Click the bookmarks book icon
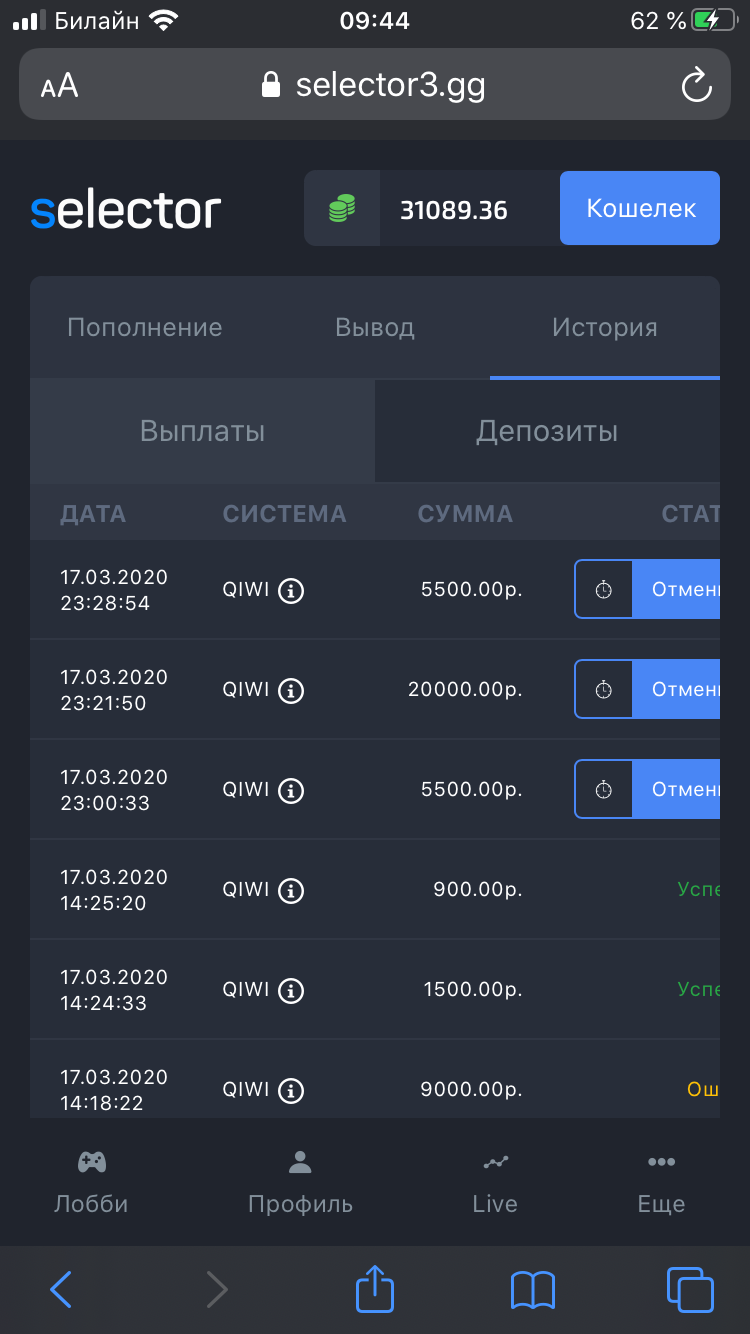 point(533,1289)
